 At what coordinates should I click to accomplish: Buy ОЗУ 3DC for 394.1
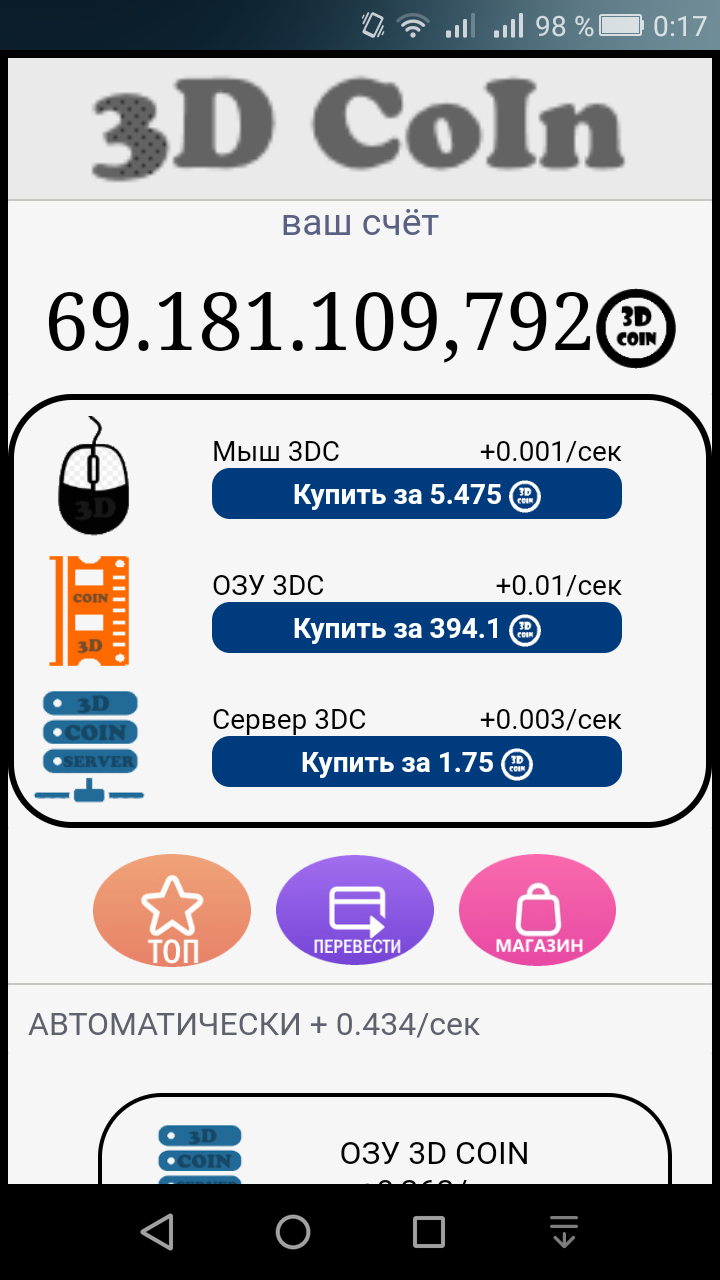coord(416,628)
